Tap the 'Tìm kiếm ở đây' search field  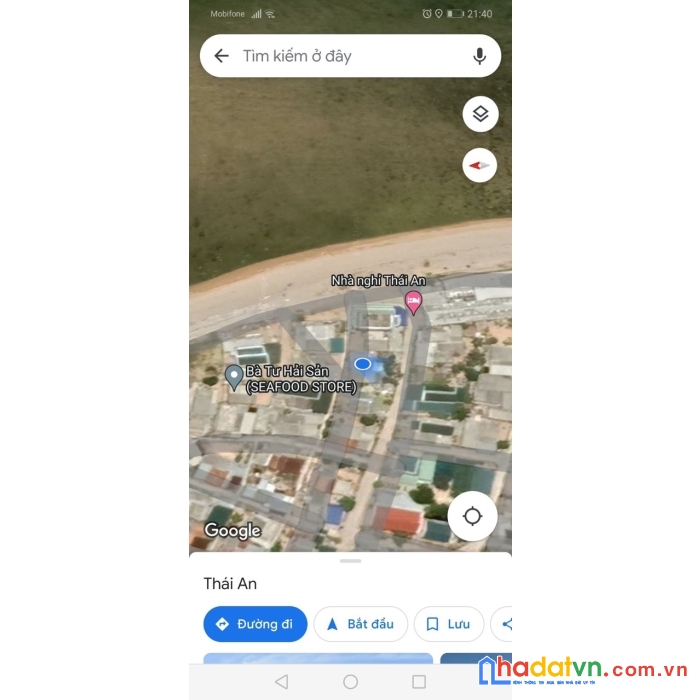tap(340, 56)
